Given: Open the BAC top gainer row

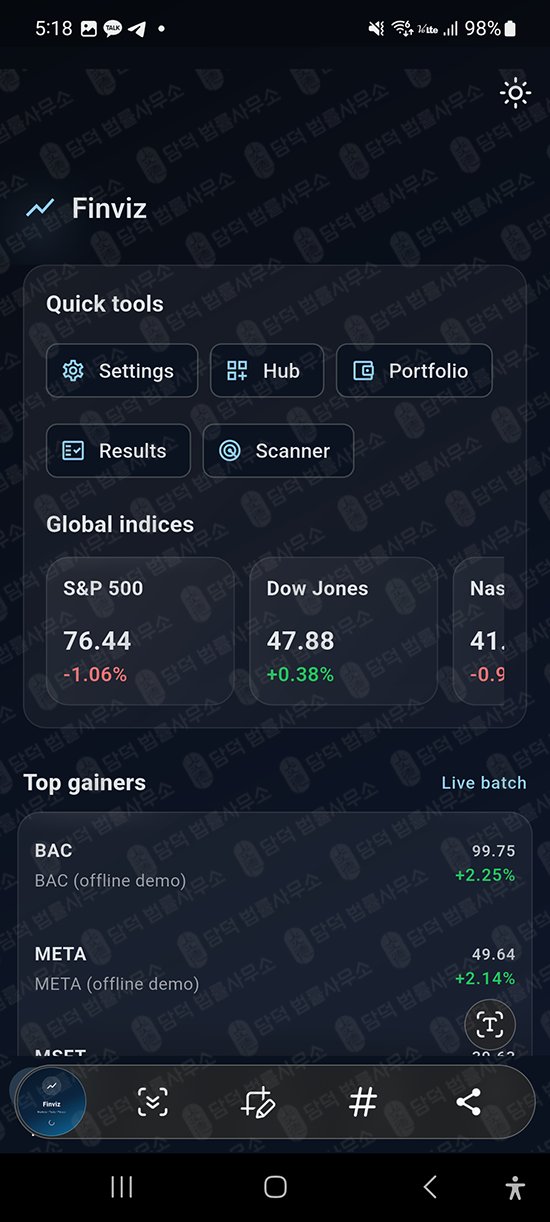Looking at the screenshot, I should pos(275,864).
